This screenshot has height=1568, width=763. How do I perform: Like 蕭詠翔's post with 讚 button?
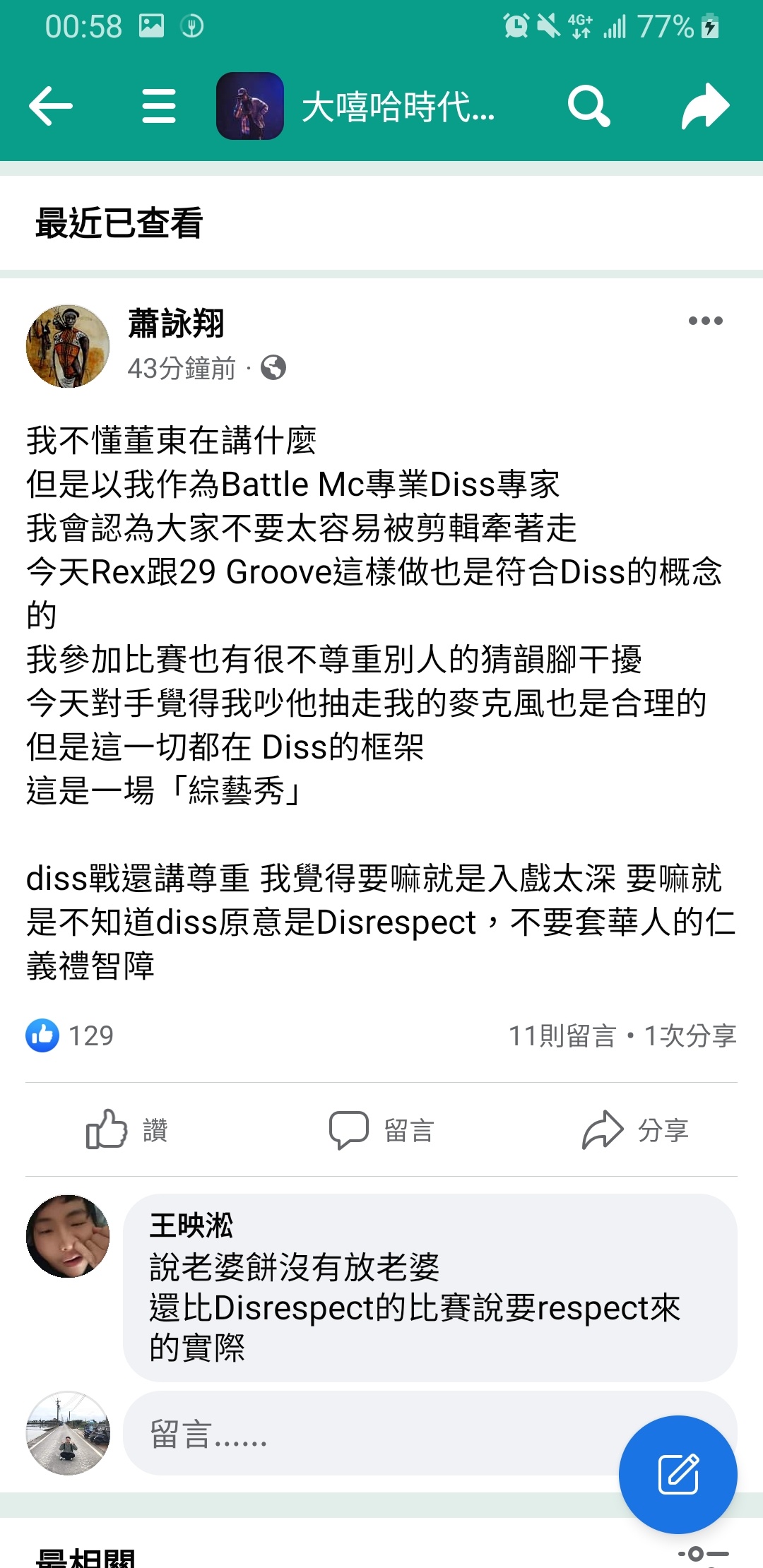(x=127, y=1129)
